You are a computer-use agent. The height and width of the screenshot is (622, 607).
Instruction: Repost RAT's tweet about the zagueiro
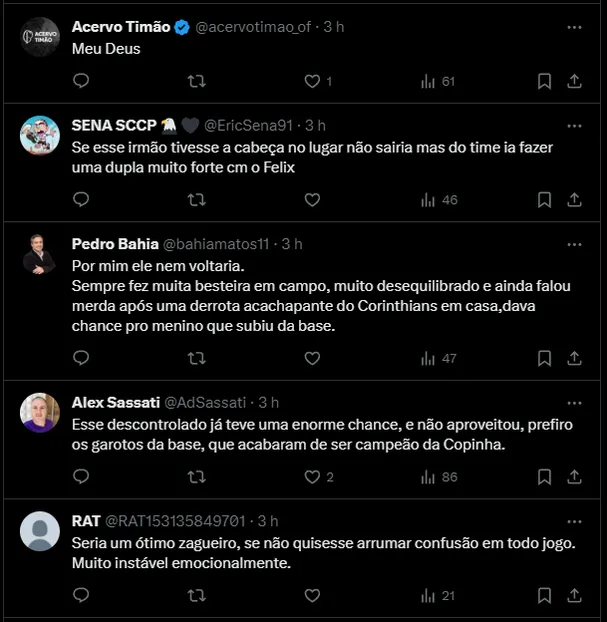[197, 595]
